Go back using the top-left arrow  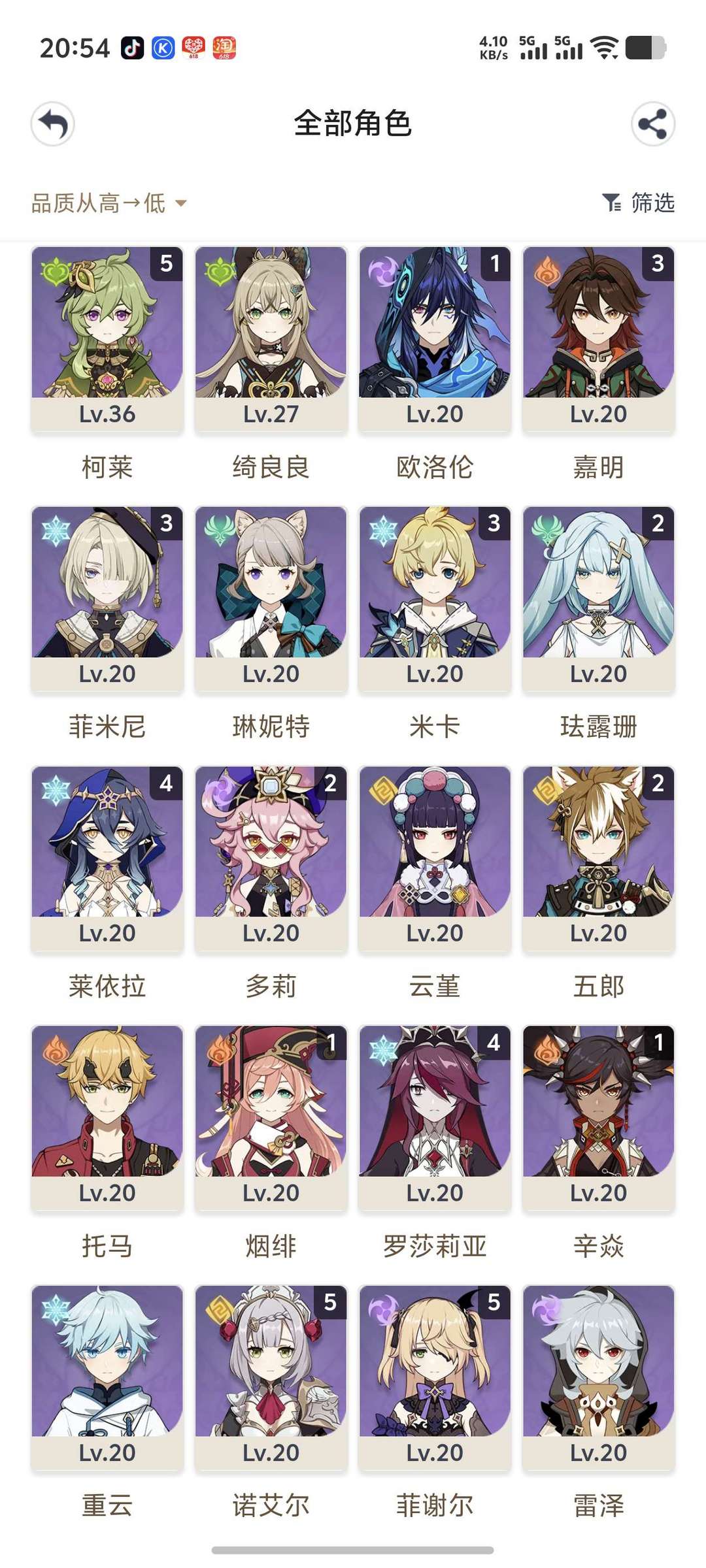pyautogui.click(x=53, y=124)
